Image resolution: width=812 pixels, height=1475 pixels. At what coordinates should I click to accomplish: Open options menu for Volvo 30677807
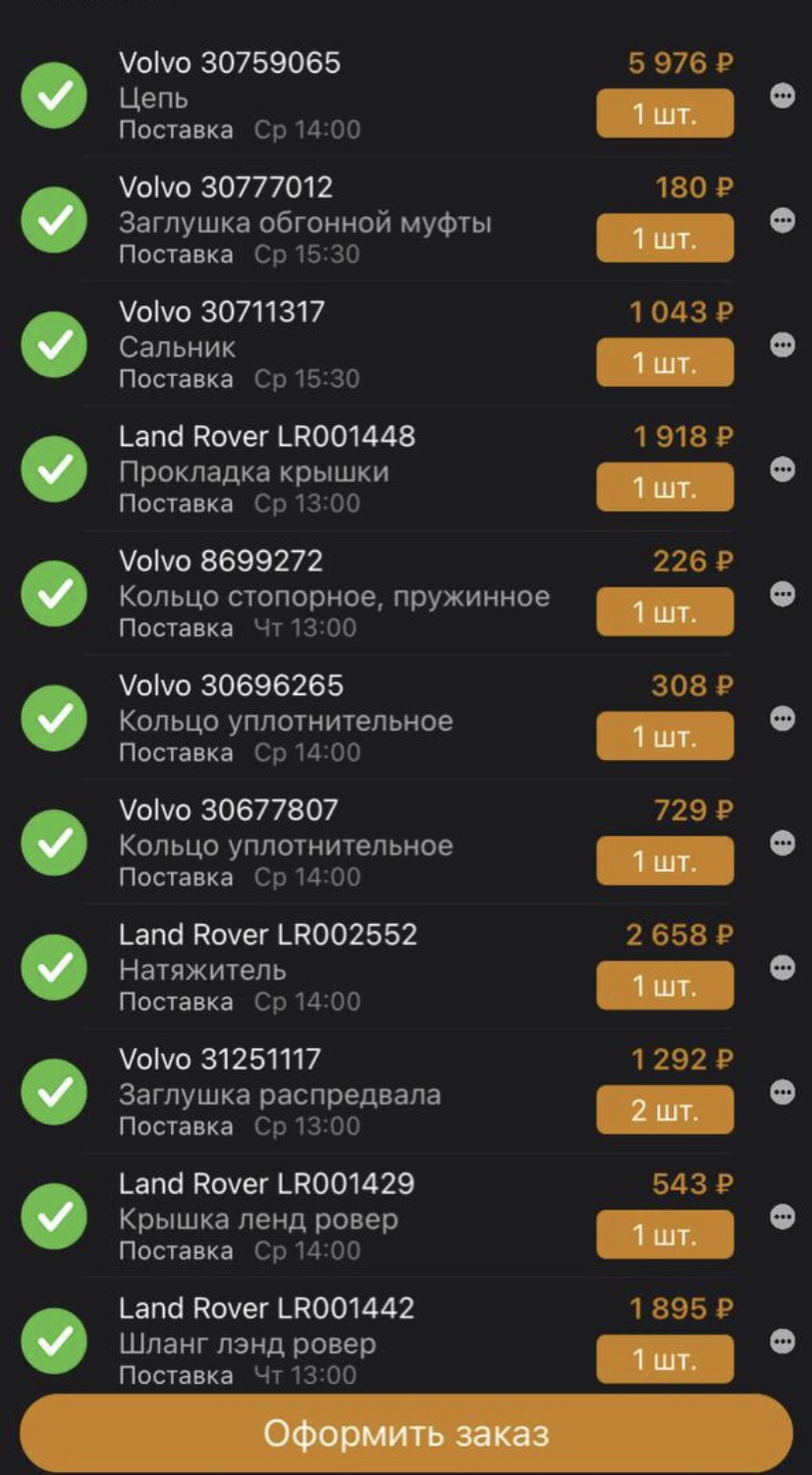point(781,842)
